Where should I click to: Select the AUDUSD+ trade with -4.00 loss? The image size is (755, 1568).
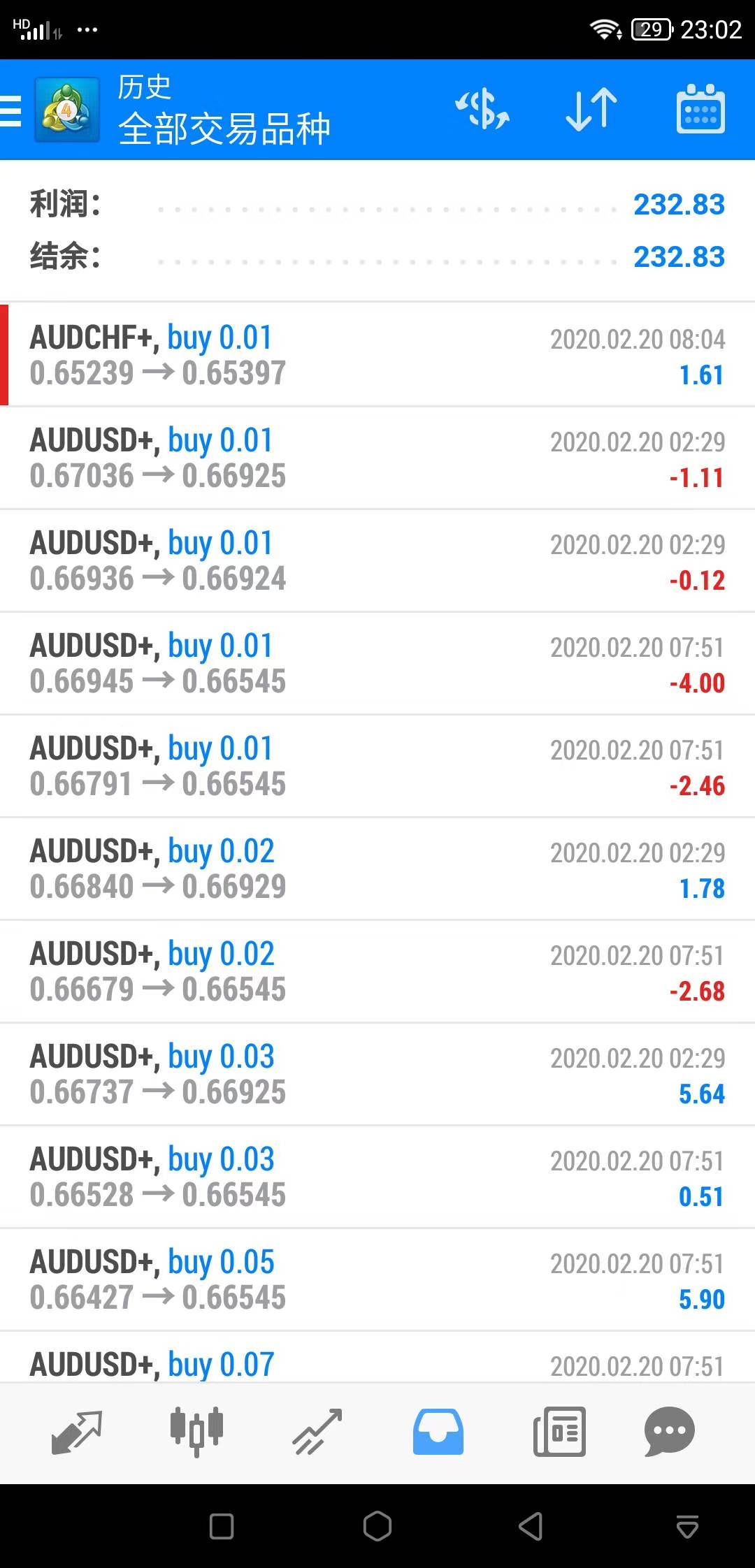(377, 663)
